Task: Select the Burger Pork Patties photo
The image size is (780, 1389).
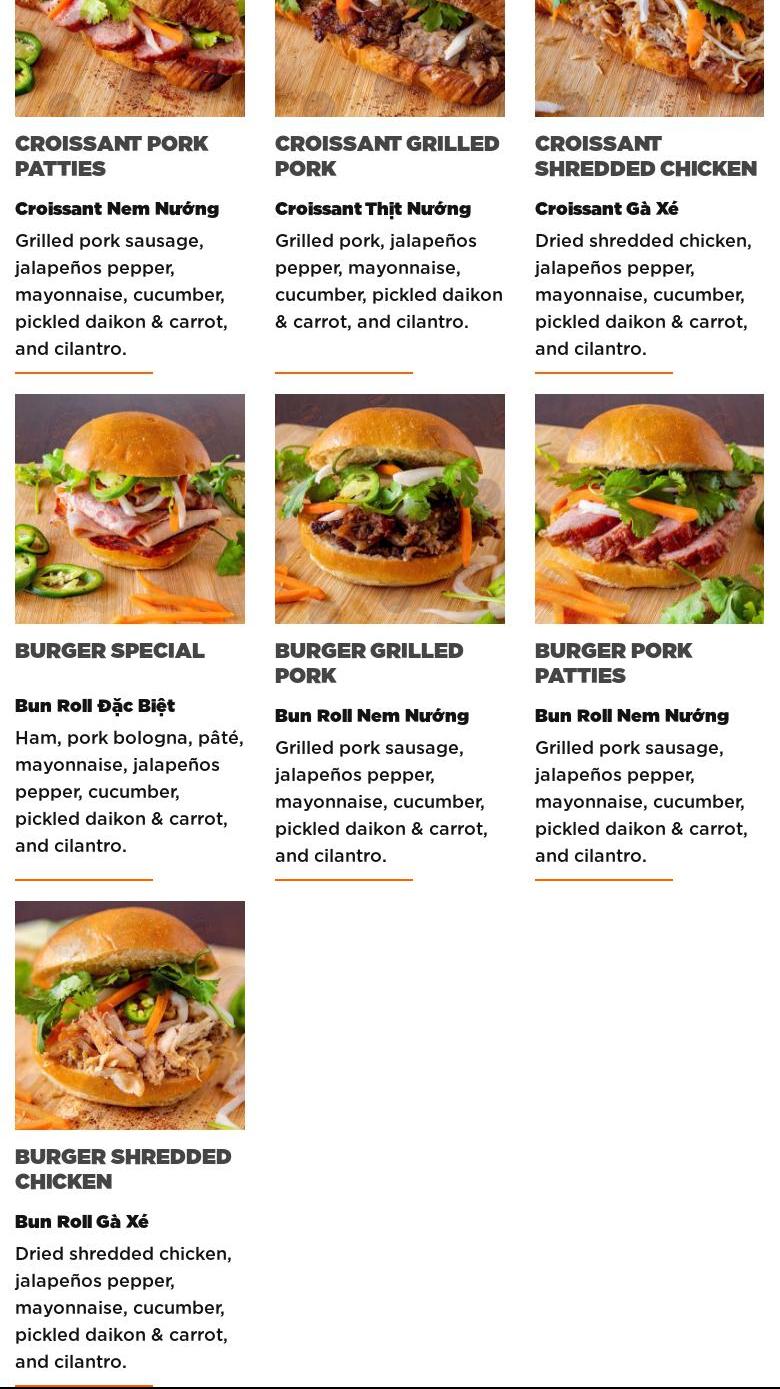Action: point(649,508)
